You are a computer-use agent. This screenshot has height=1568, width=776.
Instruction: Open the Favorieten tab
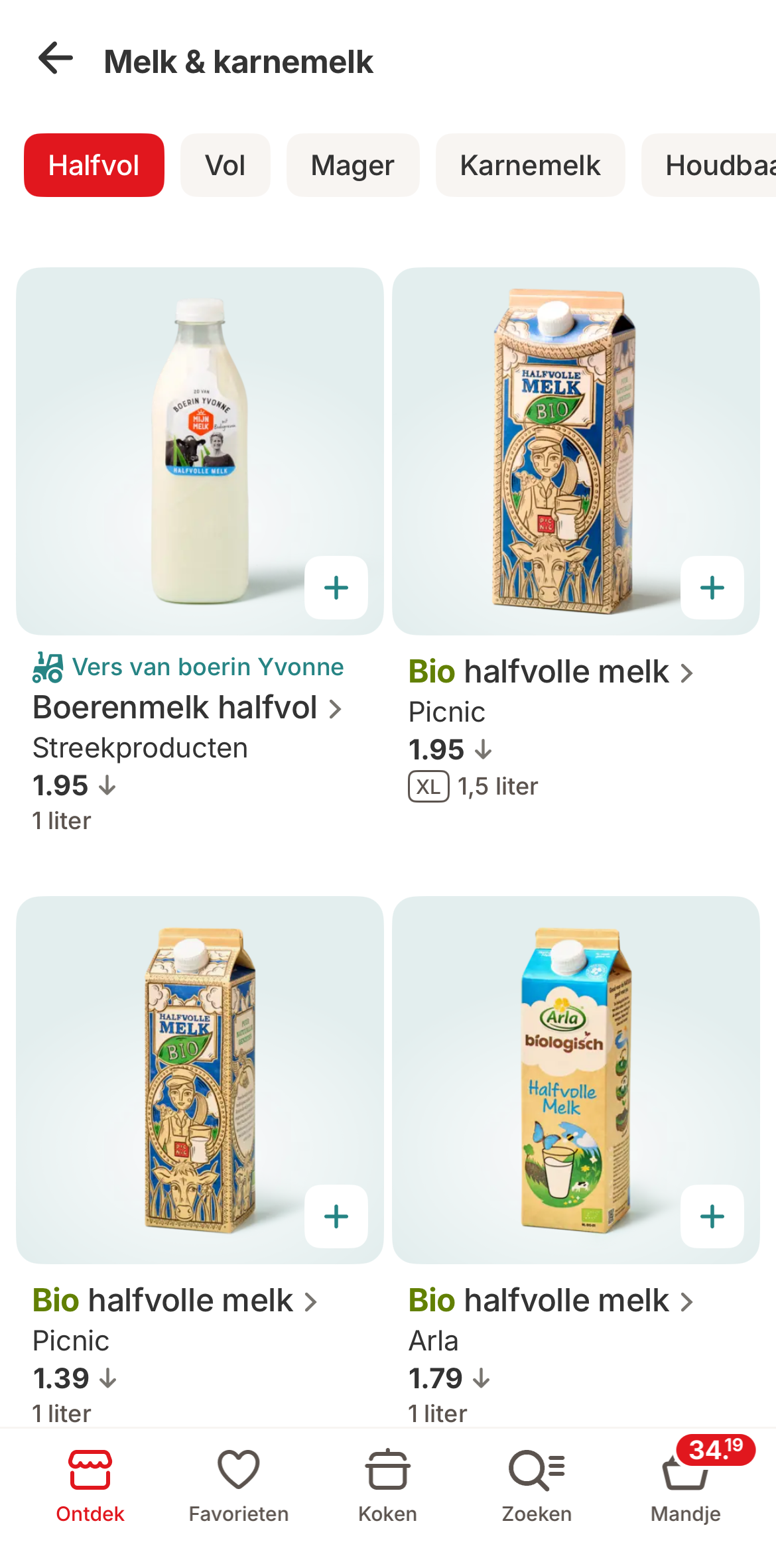pos(239,1486)
